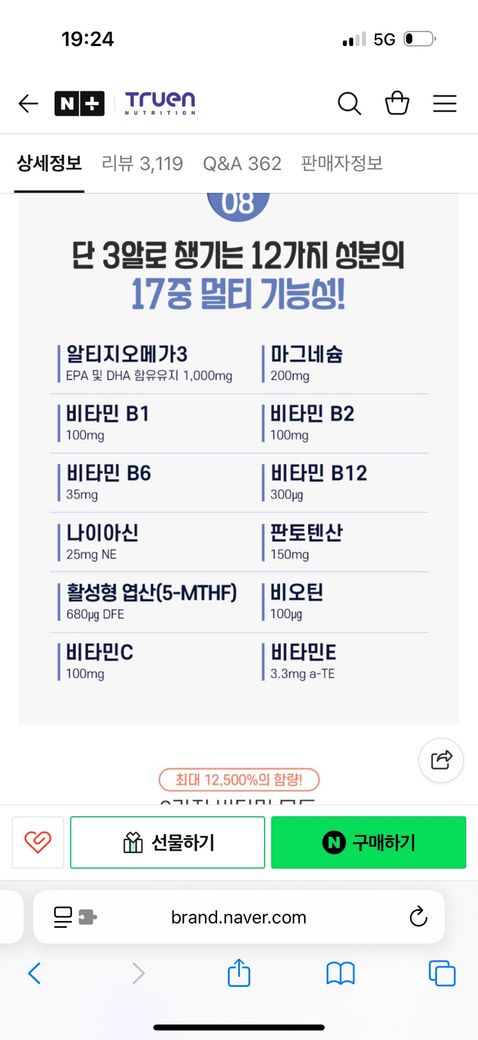
Task: Select the 상세정보 tab
Action: coord(49,163)
